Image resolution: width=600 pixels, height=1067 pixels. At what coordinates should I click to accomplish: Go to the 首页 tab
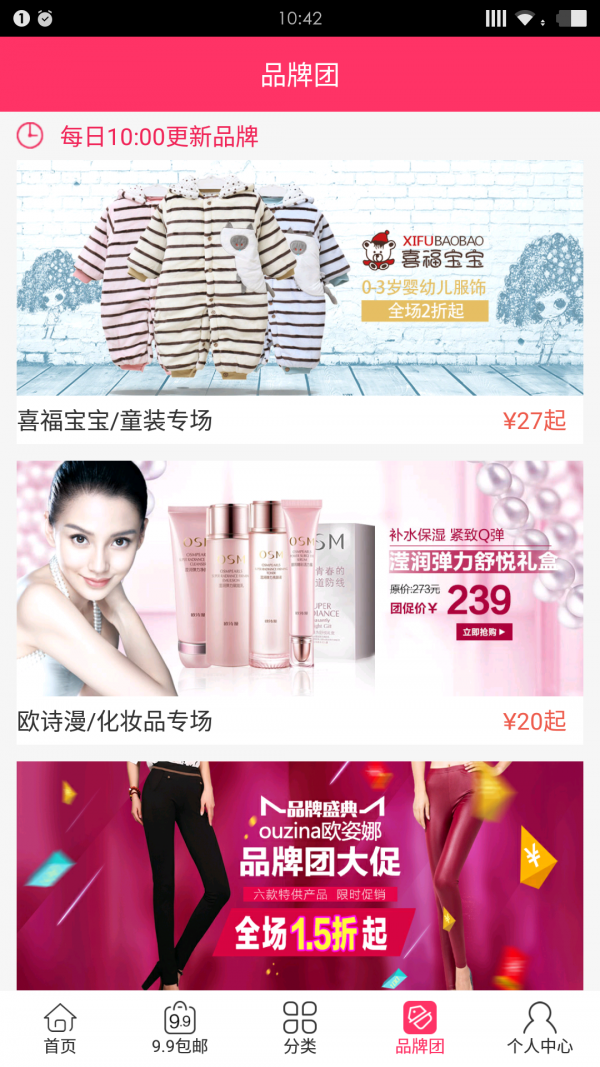[60, 1028]
